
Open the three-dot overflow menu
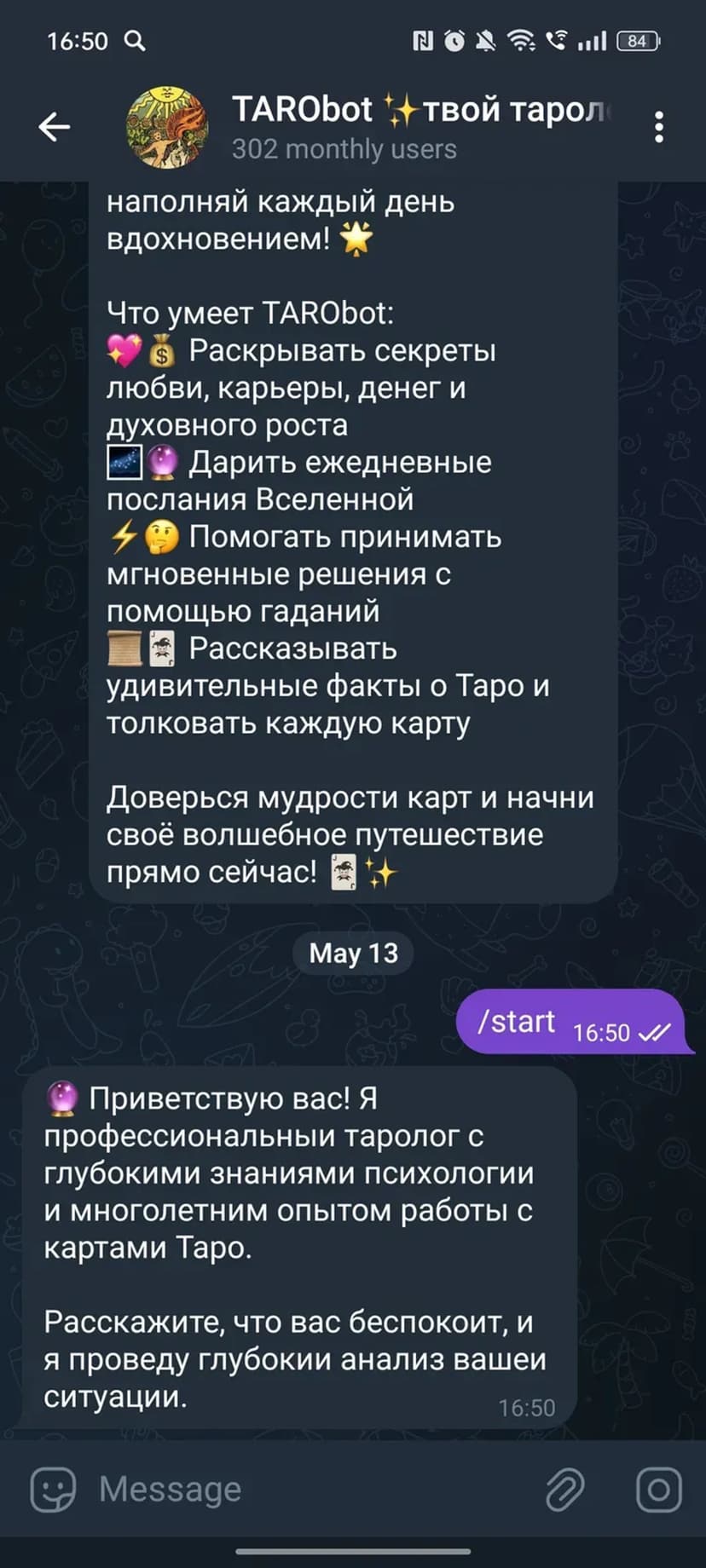point(658,127)
